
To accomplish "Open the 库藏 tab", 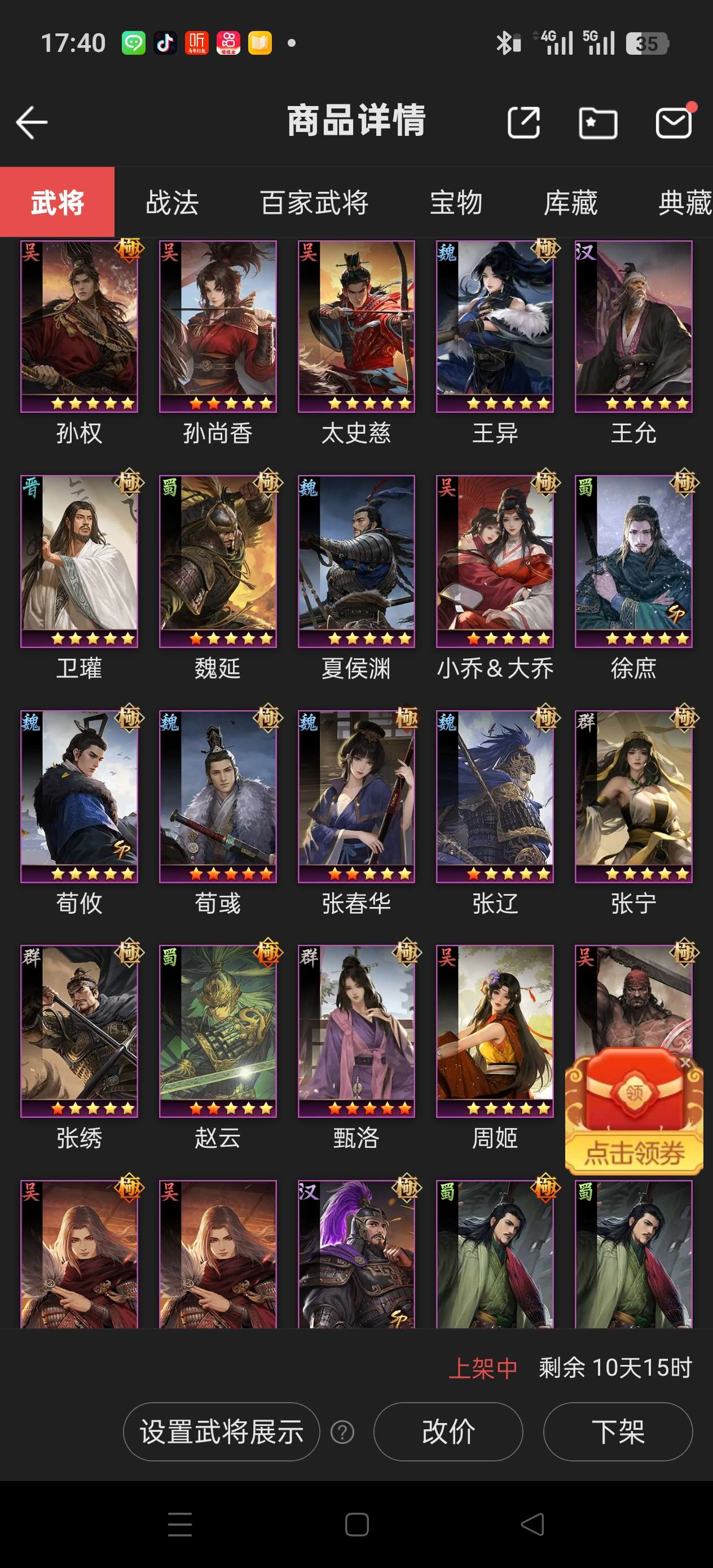I will 570,202.
